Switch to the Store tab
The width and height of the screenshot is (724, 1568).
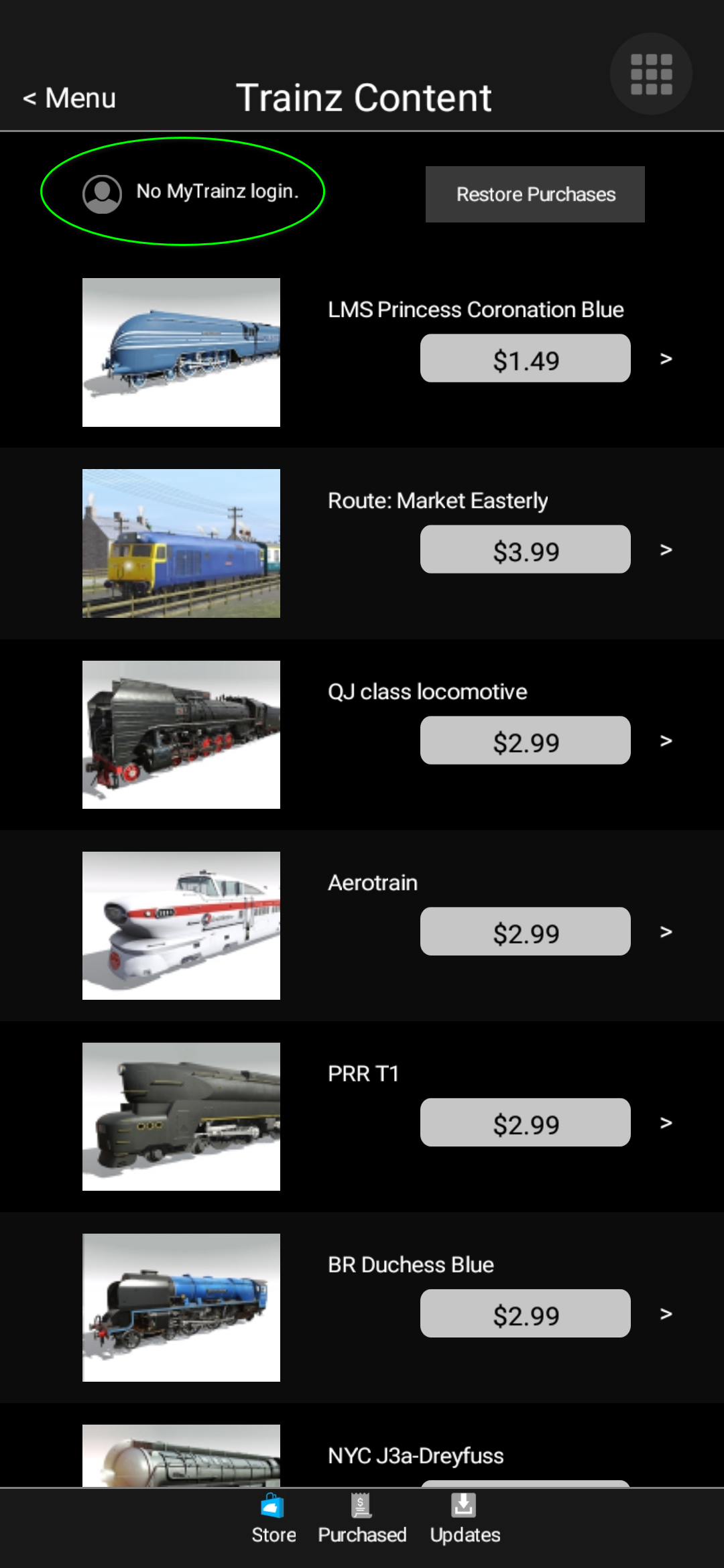pos(274,1520)
